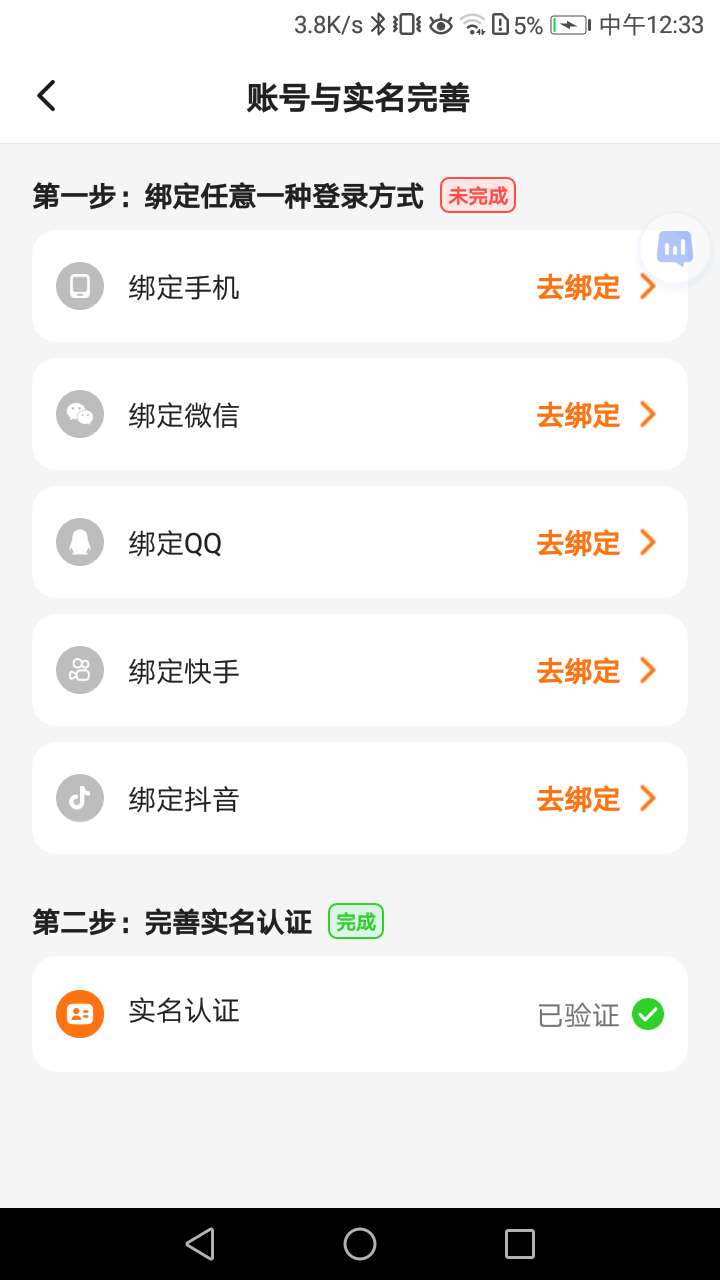Open the floating blue chat-chart icon
720x1280 pixels.
click(x=675, y=248)
